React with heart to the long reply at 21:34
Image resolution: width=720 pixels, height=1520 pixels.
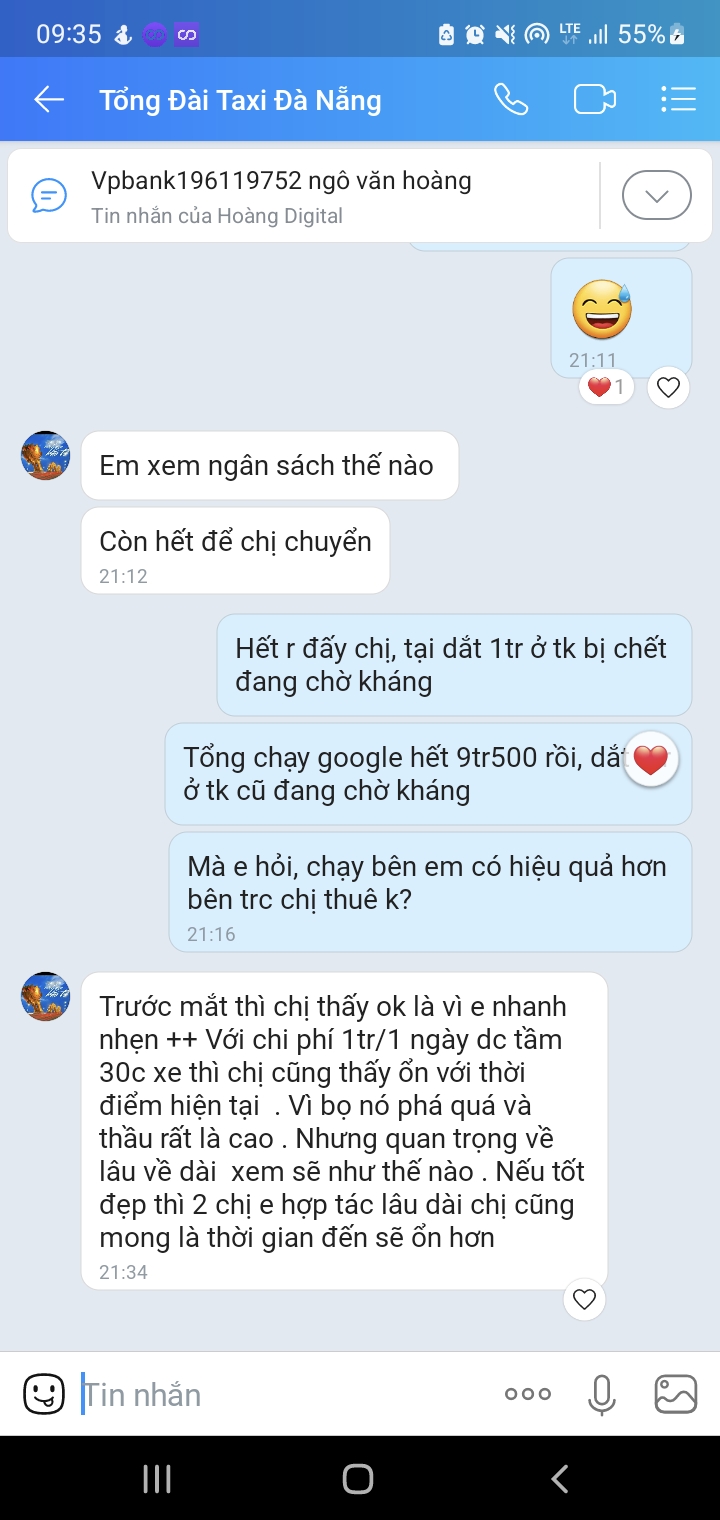584,1299
